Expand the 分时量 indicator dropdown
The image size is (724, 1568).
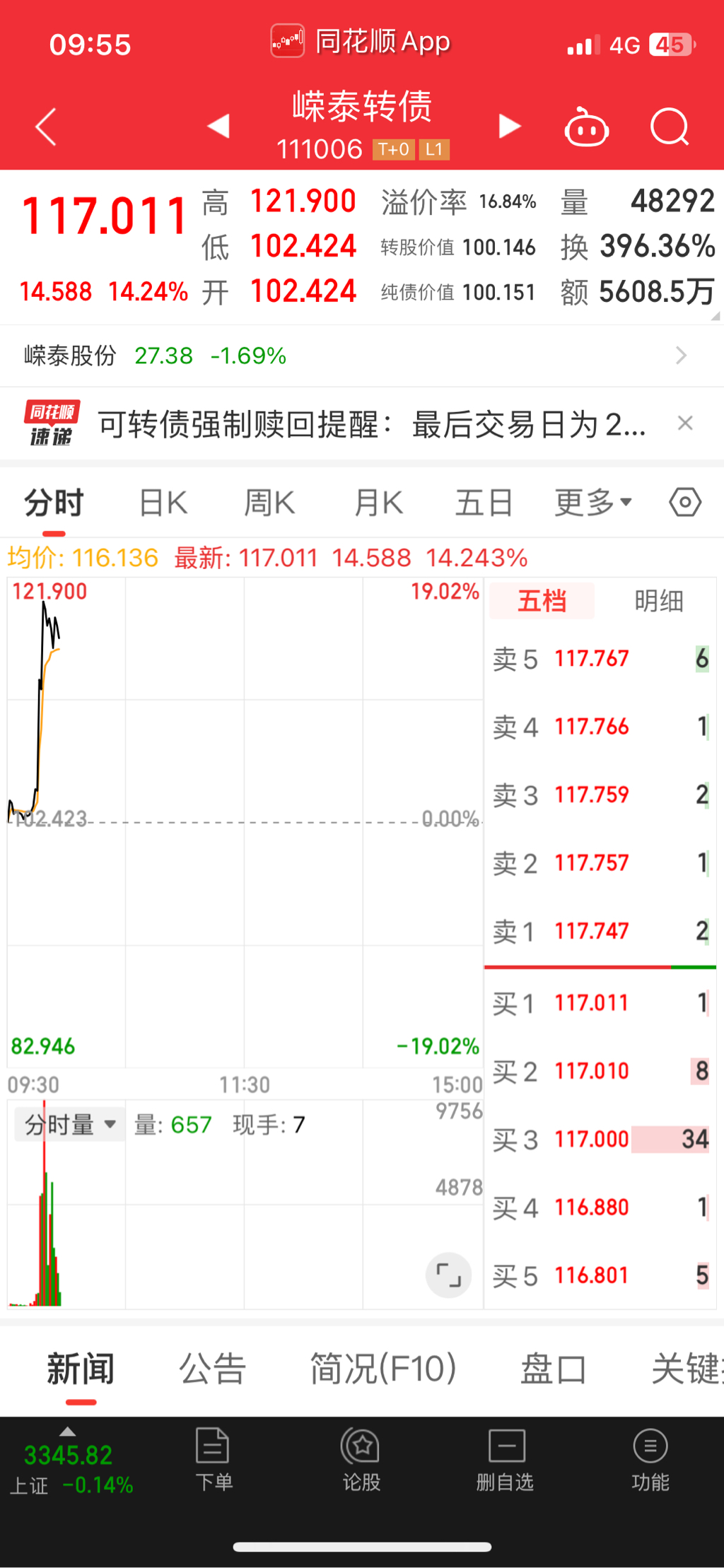coord(70,1124)
